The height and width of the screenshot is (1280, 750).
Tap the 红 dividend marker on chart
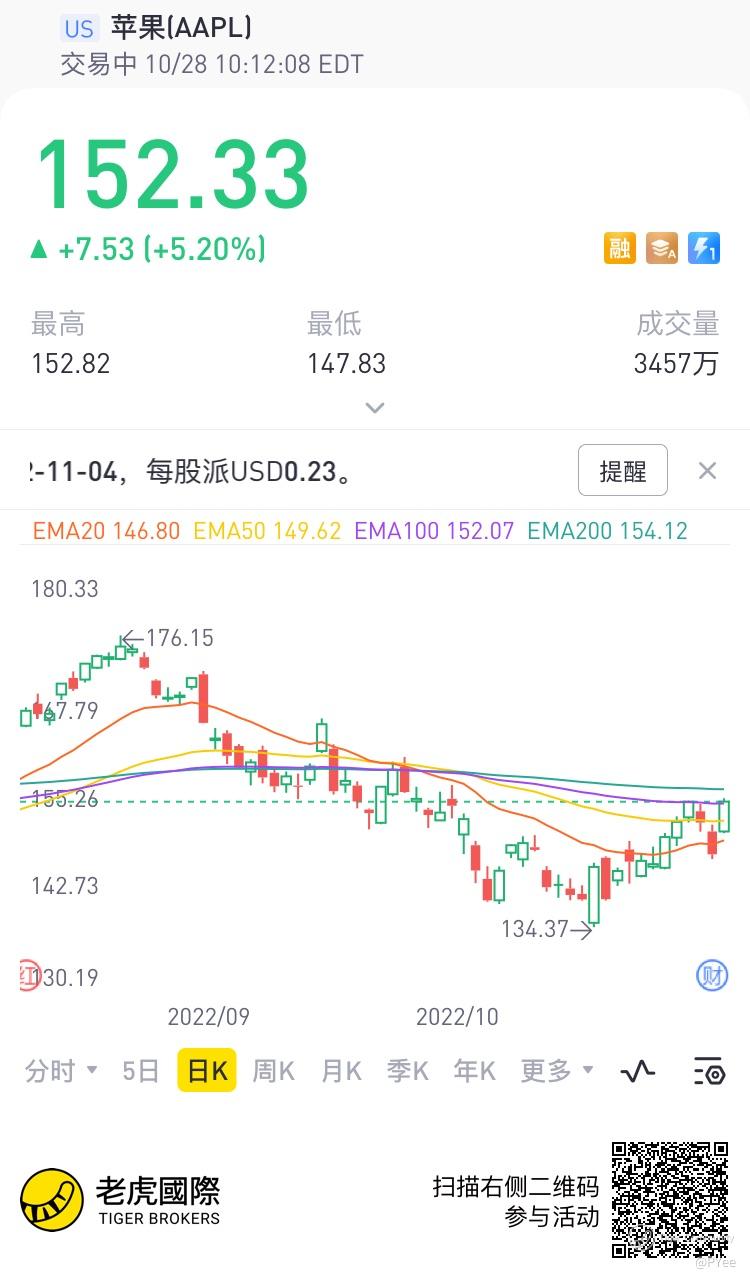pyautogui.click(x=28, y=975)
